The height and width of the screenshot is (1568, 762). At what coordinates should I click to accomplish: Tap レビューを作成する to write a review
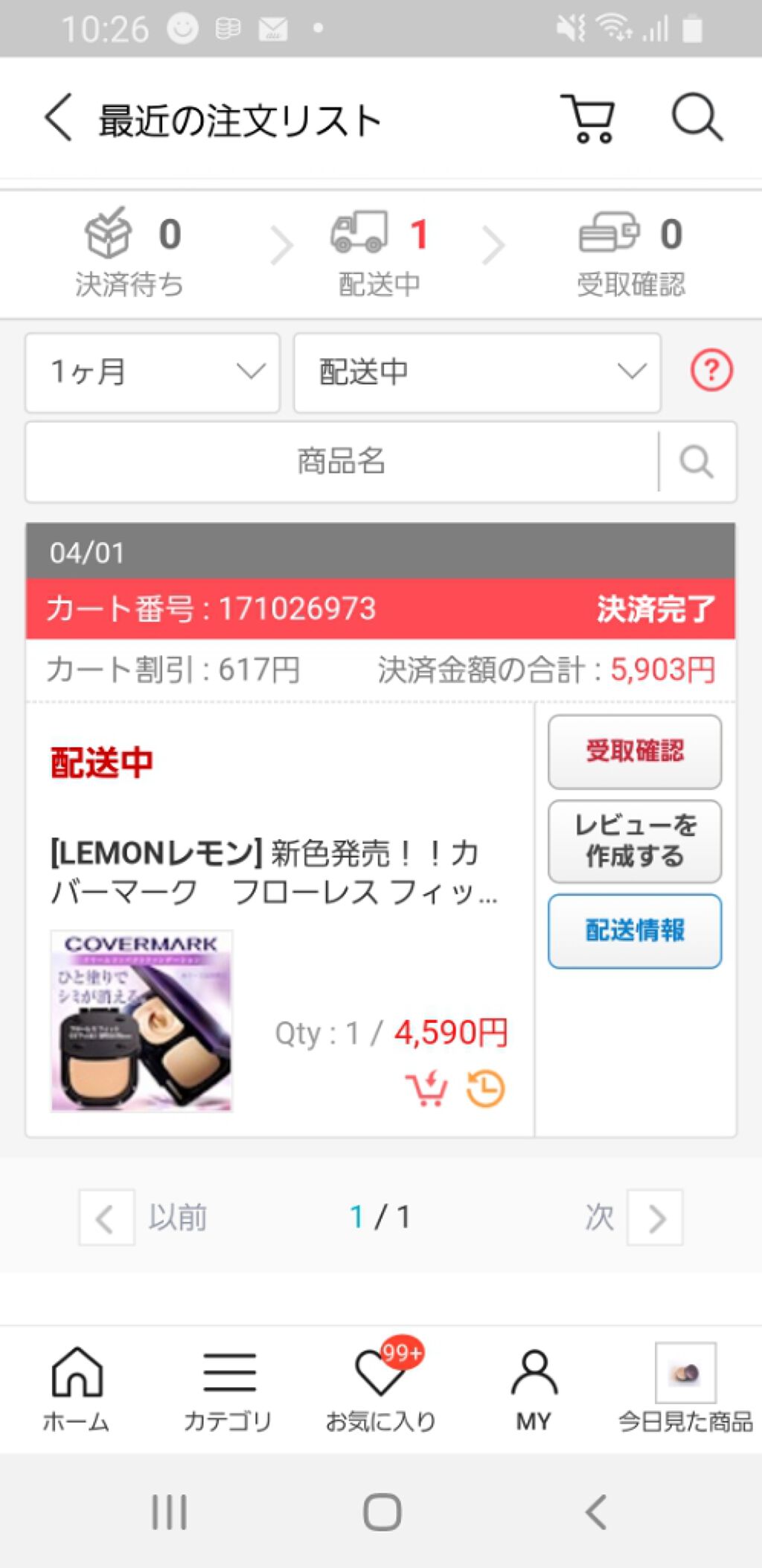(635, 841)
